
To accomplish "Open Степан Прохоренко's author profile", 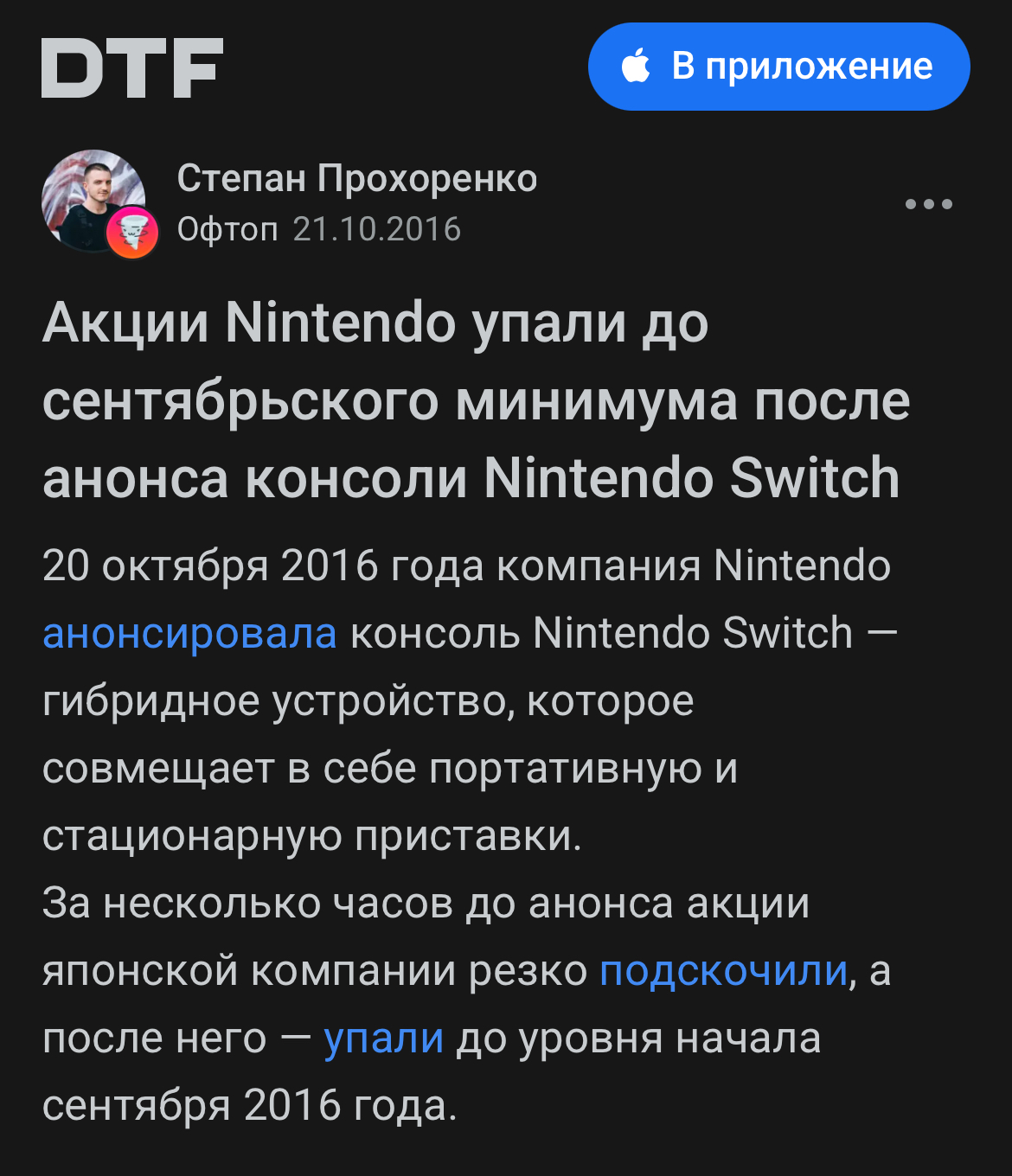I will [356, 179].
